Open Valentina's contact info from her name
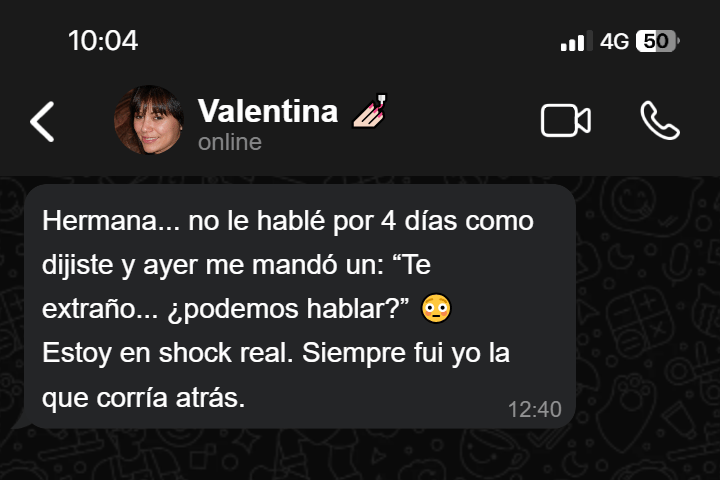This screenshot has width=720, height=480. (x=268, y=111)
